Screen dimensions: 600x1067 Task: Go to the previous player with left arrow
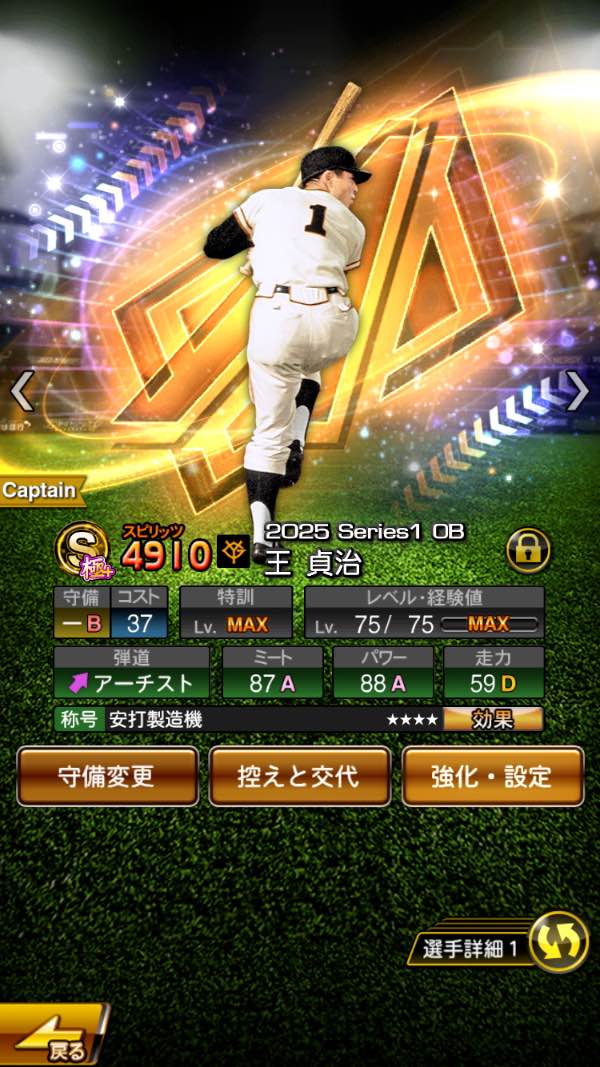(x=22, y=392)
